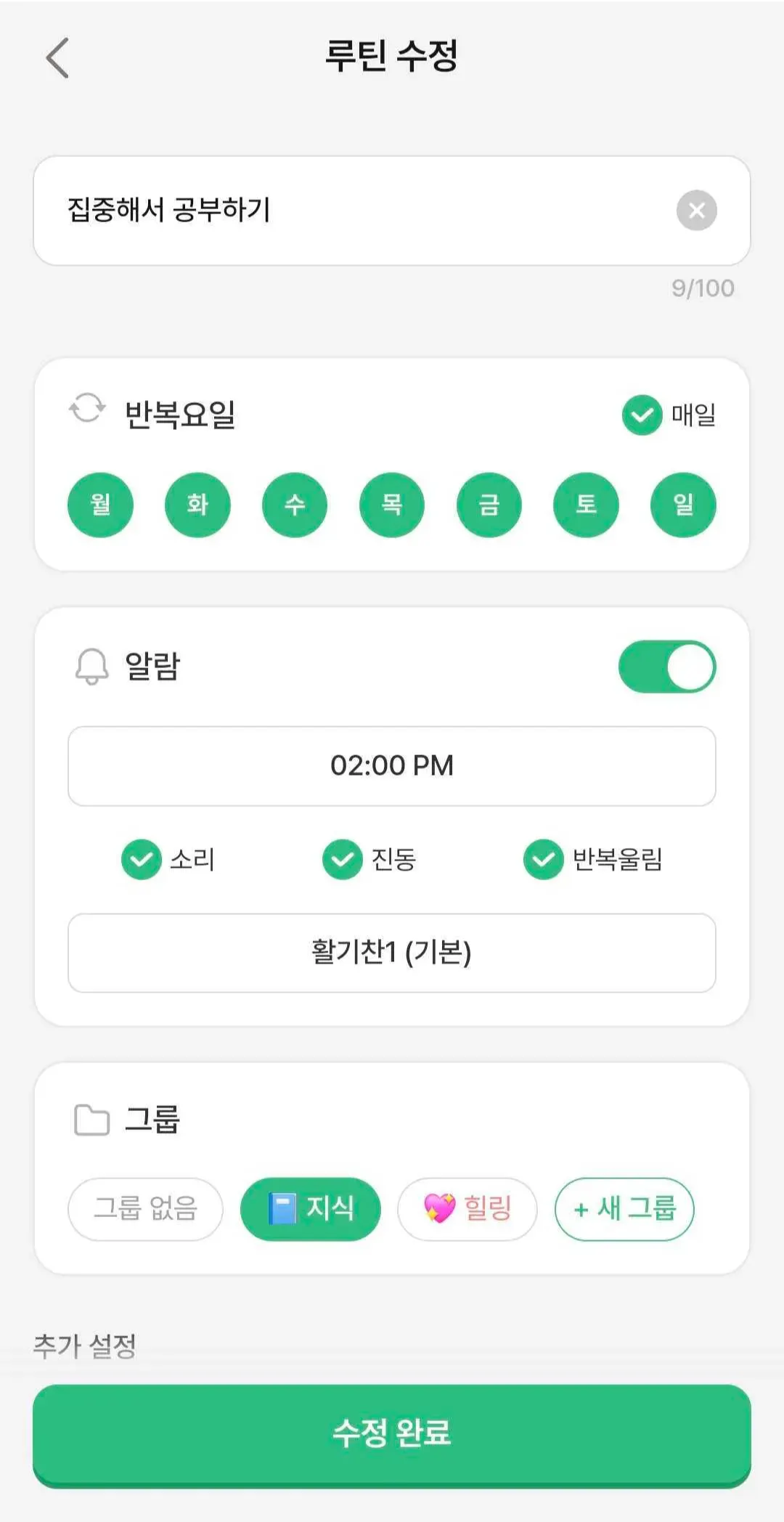Uncheck the 진동 option
Viewport: 784px width, 1522px height.
[x=343, y=860]
